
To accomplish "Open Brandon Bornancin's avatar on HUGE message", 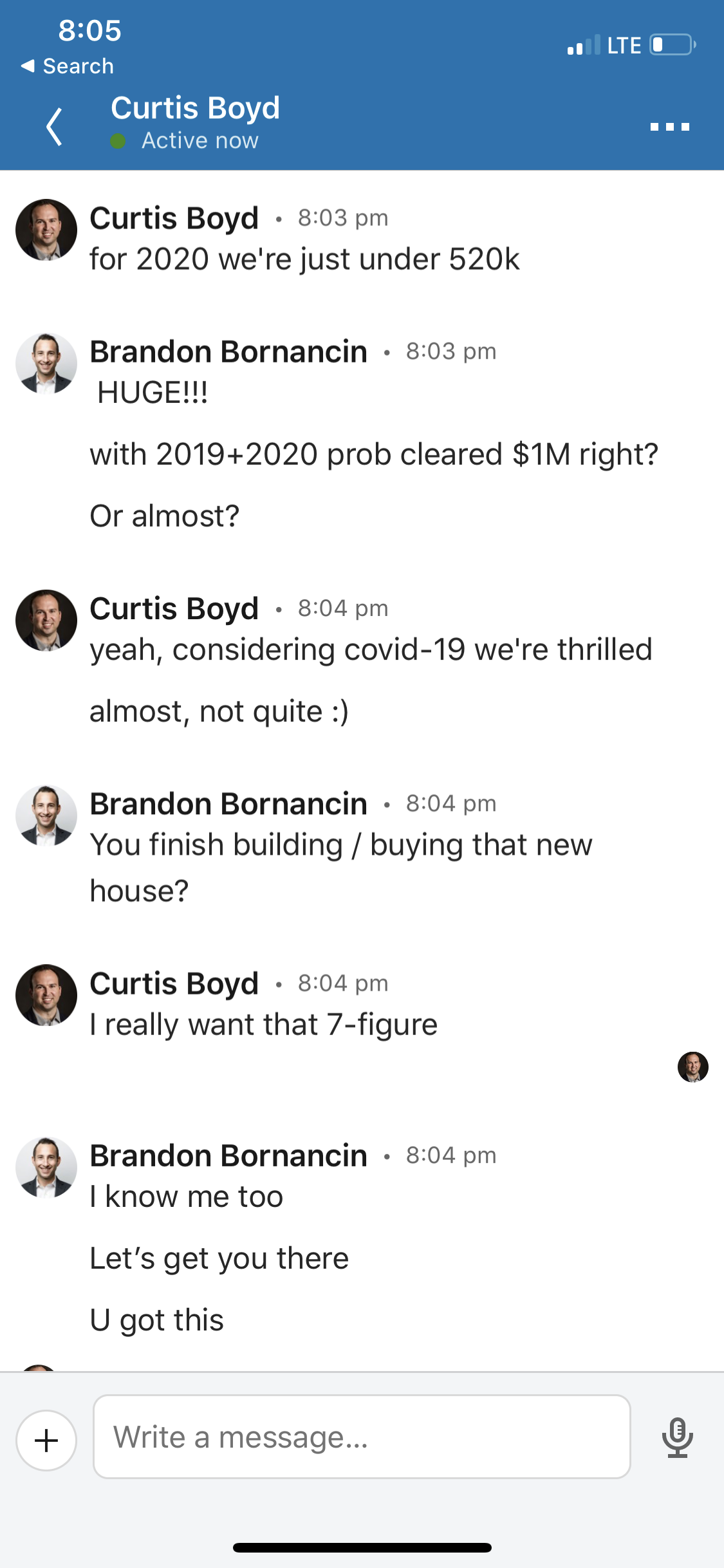I will coord(46,363).
